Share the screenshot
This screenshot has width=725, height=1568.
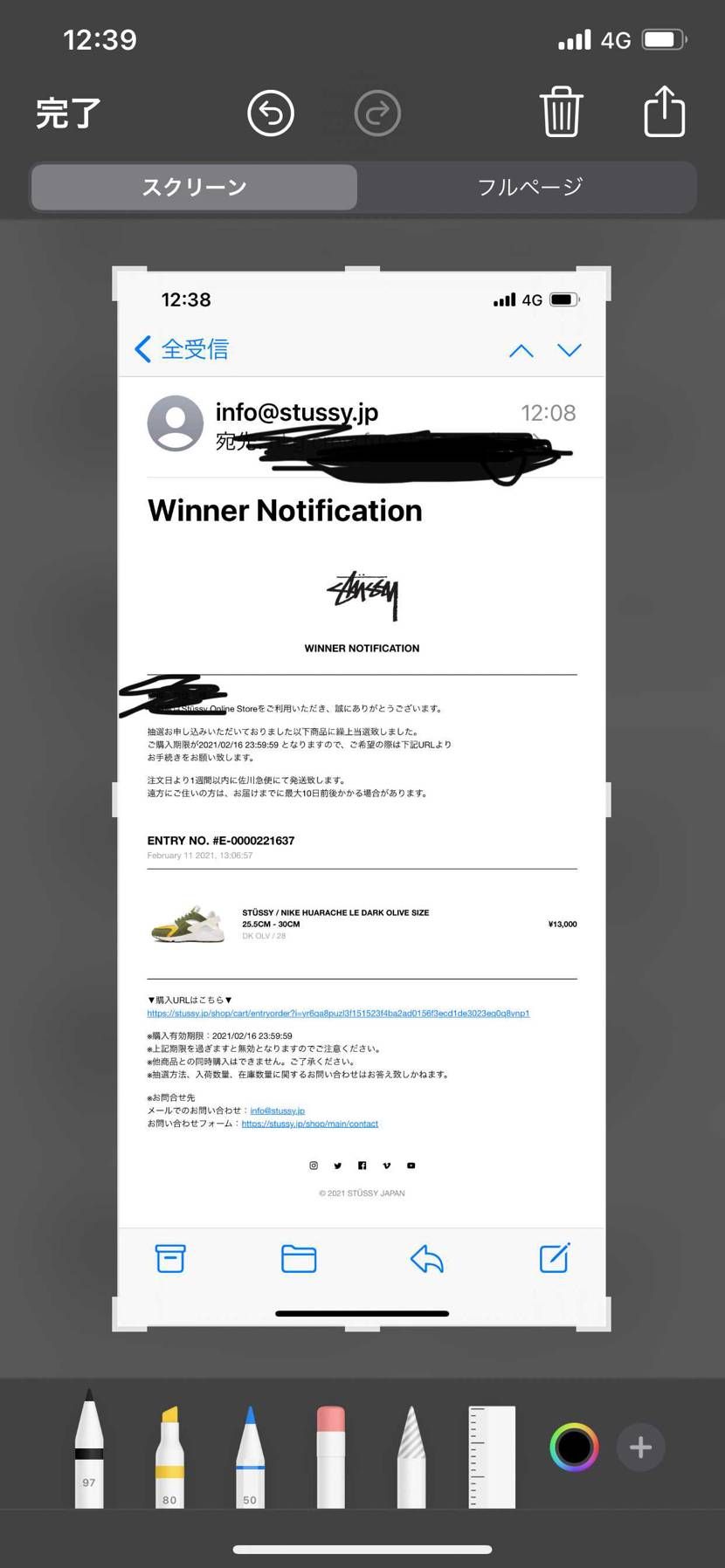(x=664, y=112)
